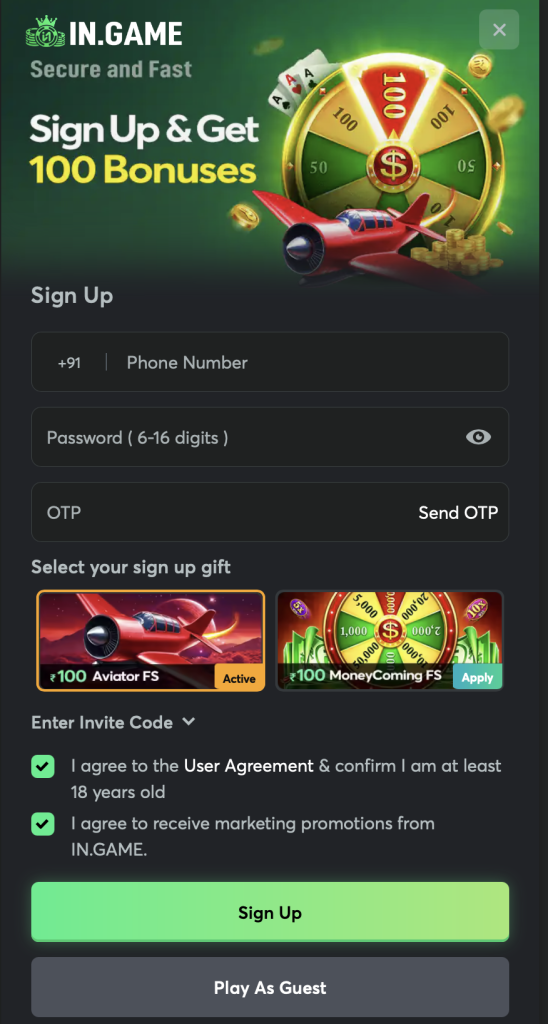
Task: Close the sign up dialog
Action: (x=499, y=29)
